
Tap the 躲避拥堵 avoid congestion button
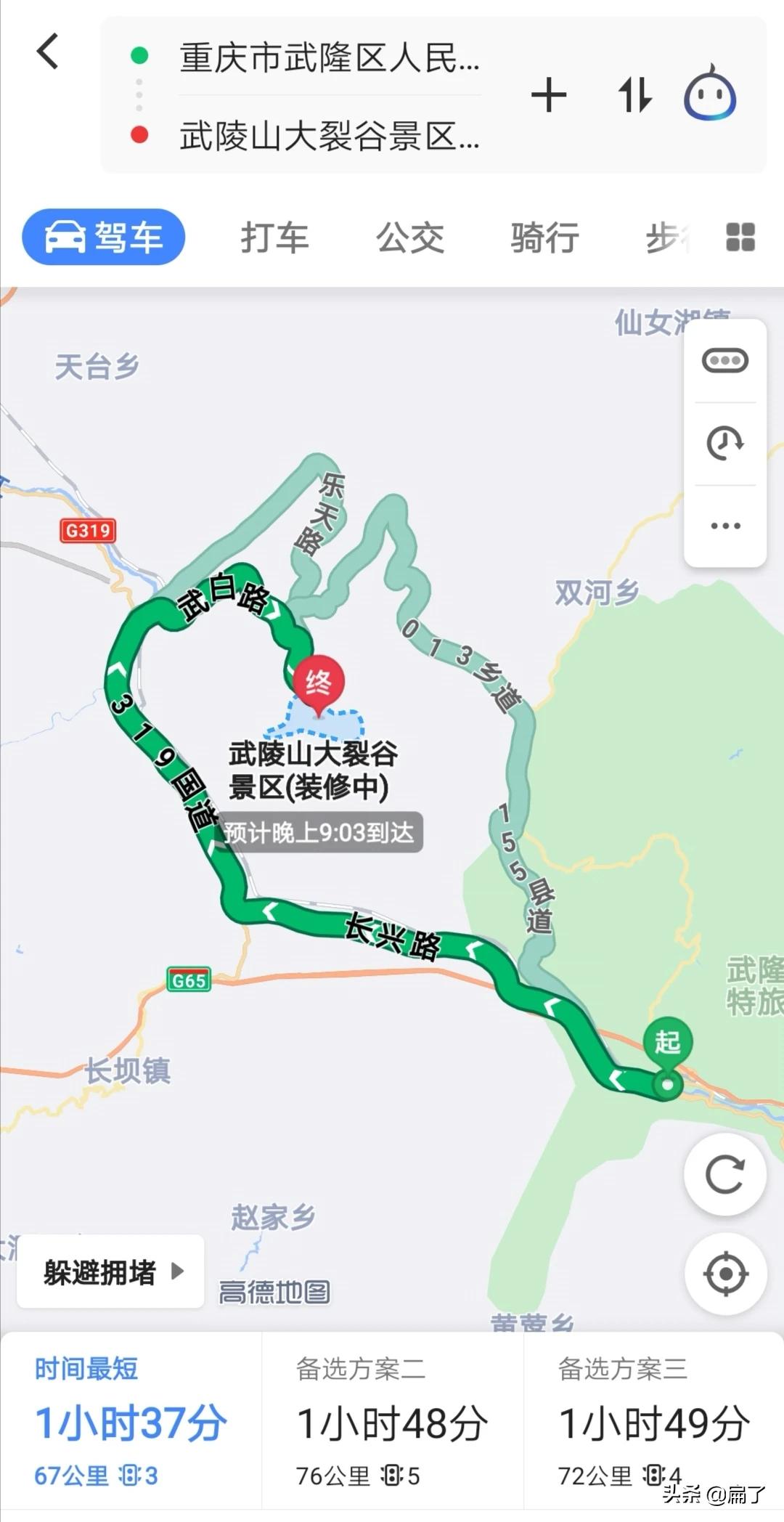(110, 1271)
